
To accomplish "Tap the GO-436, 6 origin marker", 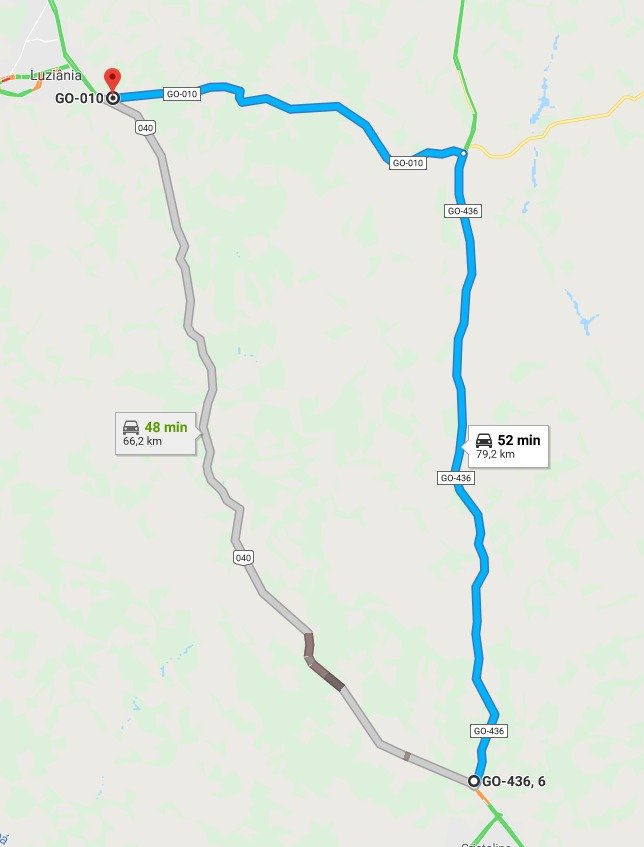I will point(474,781).
